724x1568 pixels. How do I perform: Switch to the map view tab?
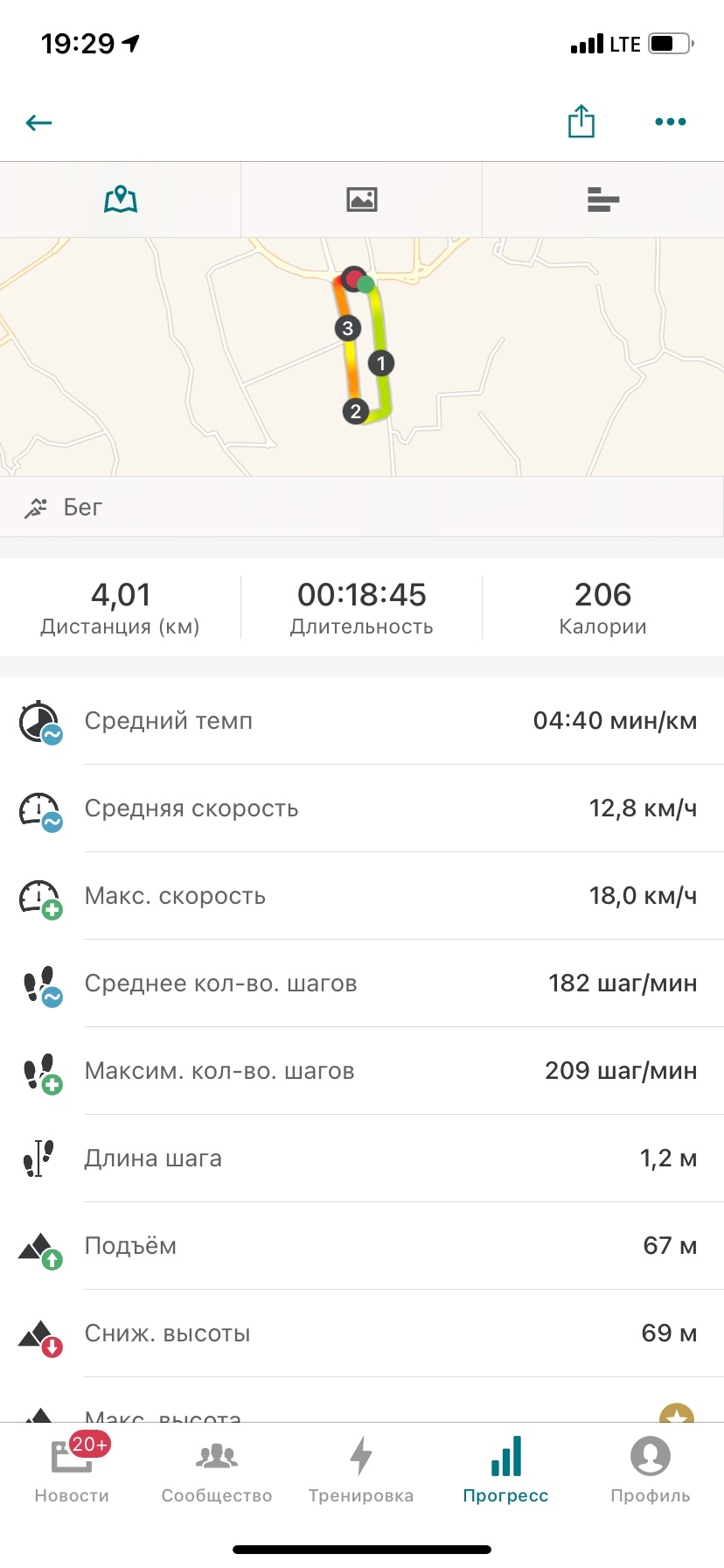click(x=121, y=199)
